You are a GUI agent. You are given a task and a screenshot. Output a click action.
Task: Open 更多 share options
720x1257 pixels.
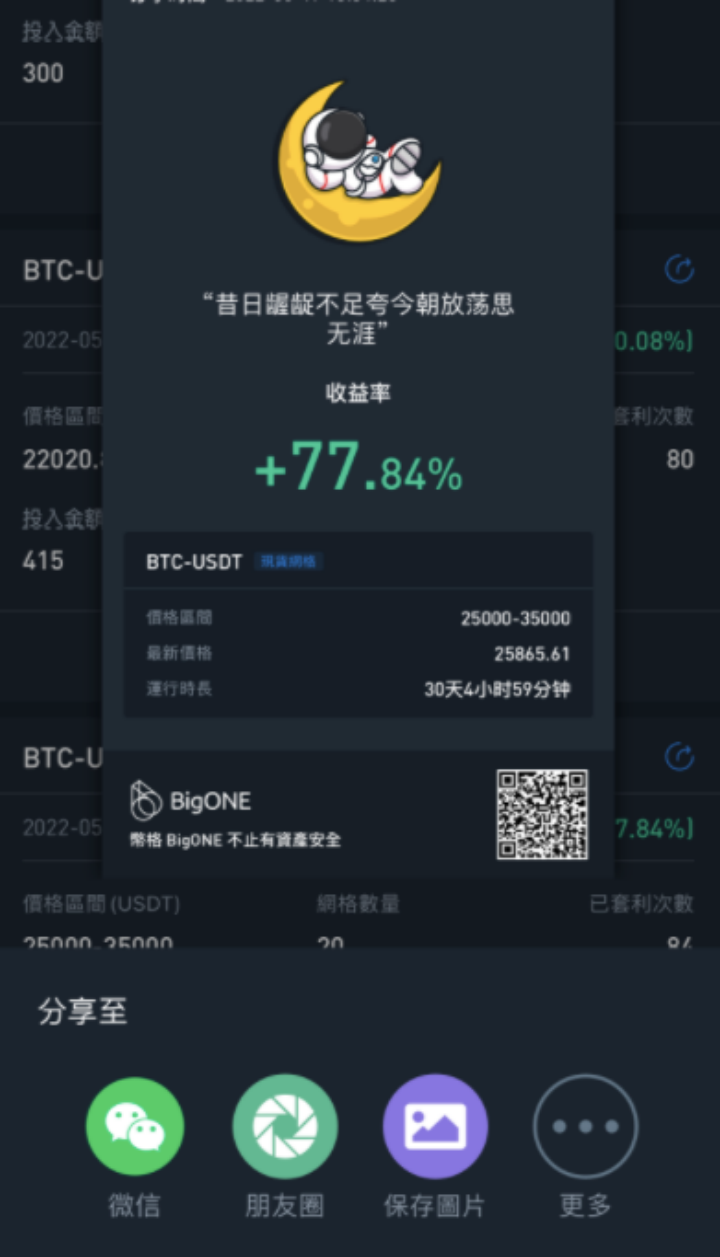pos(585,1127)
